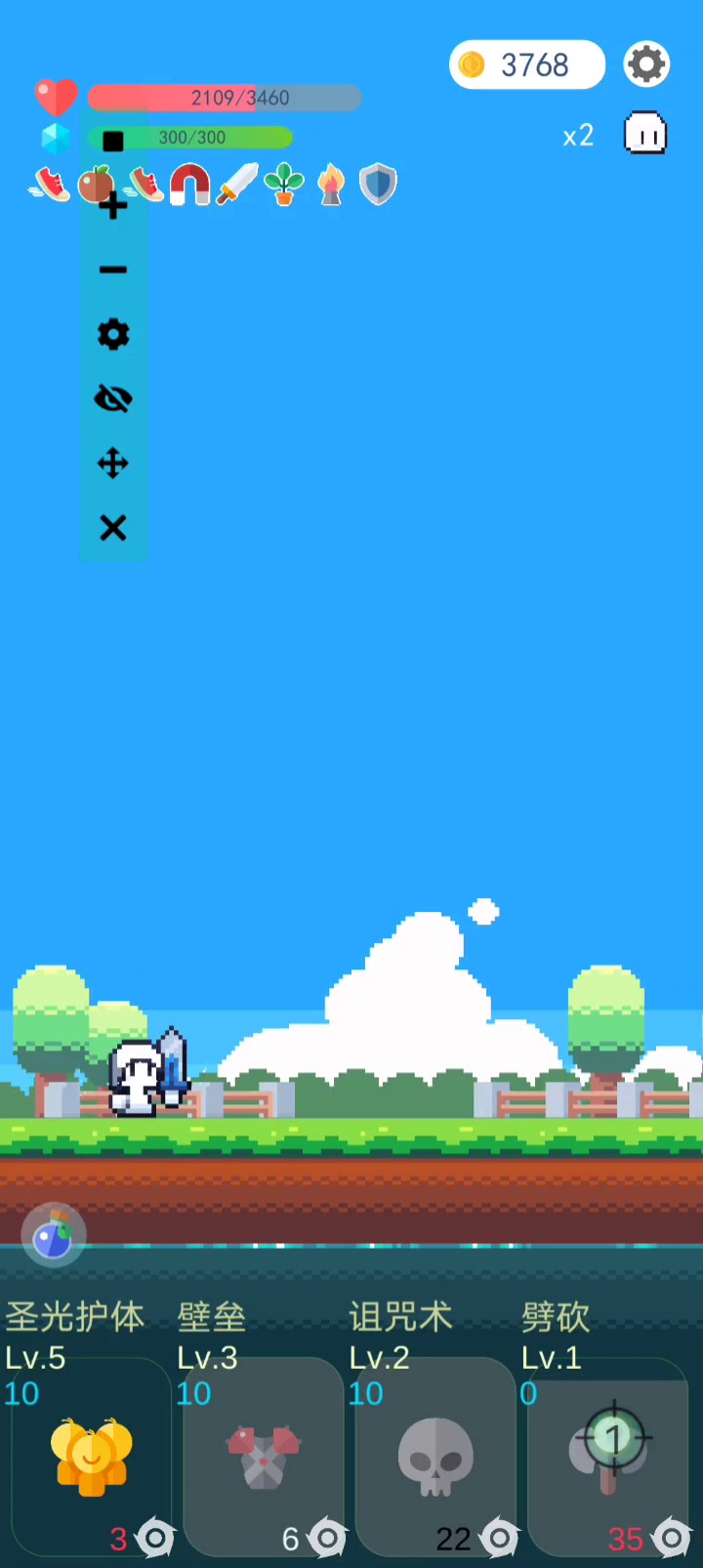703x1568 pixels.
Task: Tap the white ghost character icon
Action: [645, 134]
